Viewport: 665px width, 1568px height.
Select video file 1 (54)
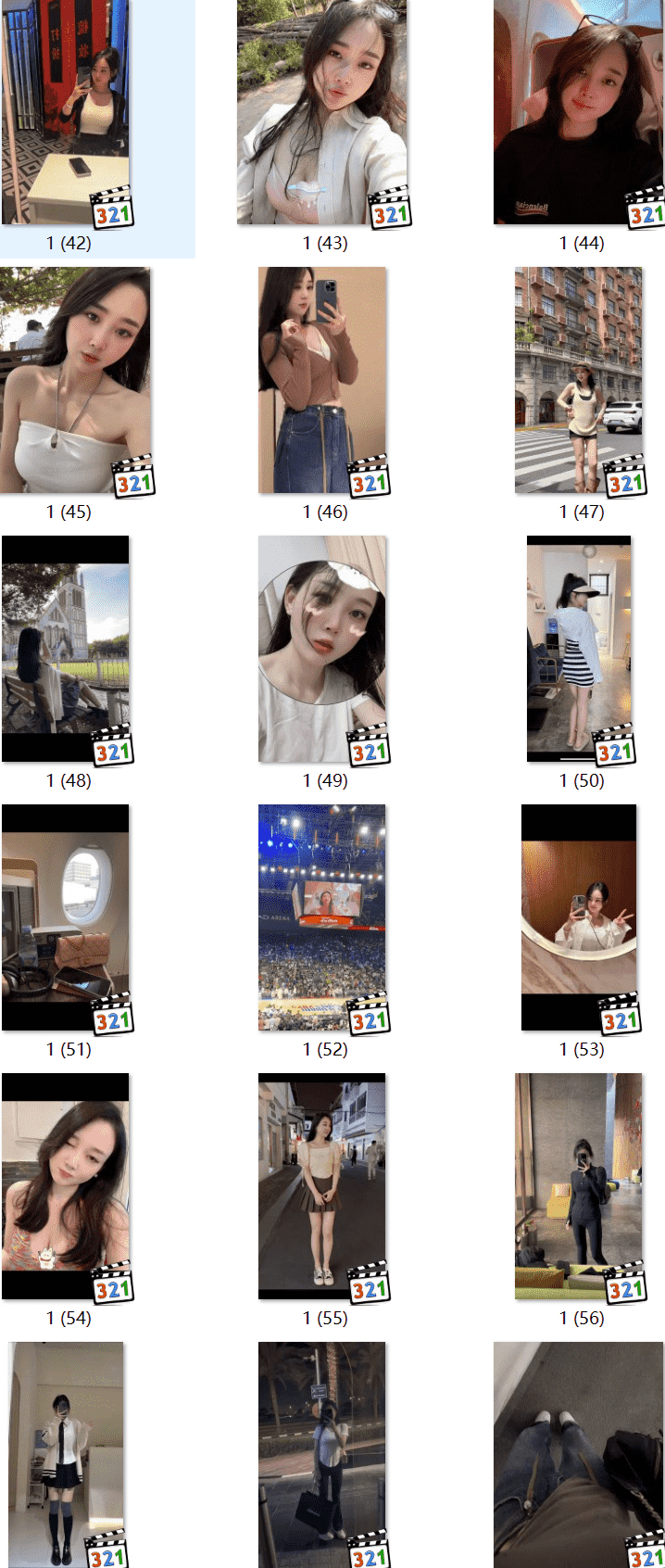coord(66,1186)
